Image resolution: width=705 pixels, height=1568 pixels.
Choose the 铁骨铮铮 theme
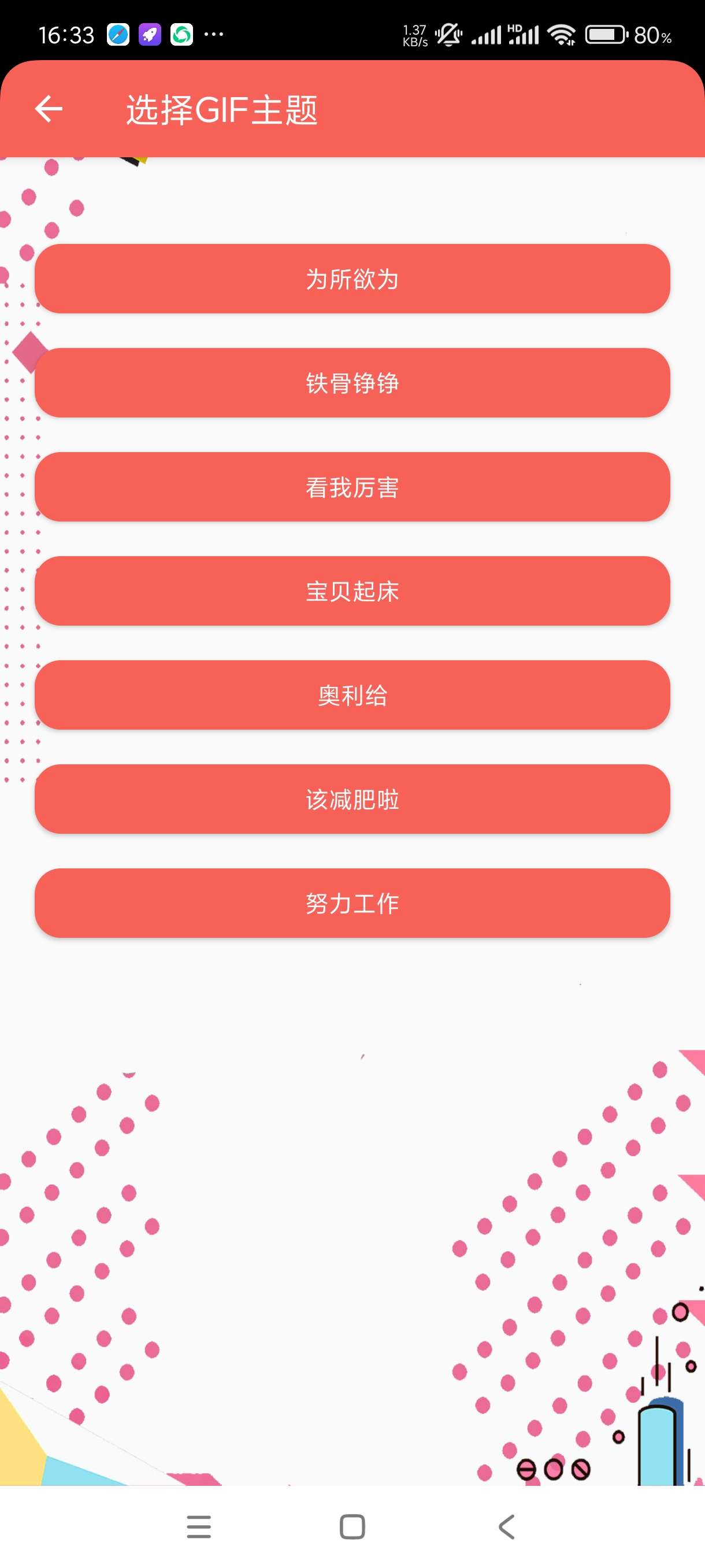(352, 383)
